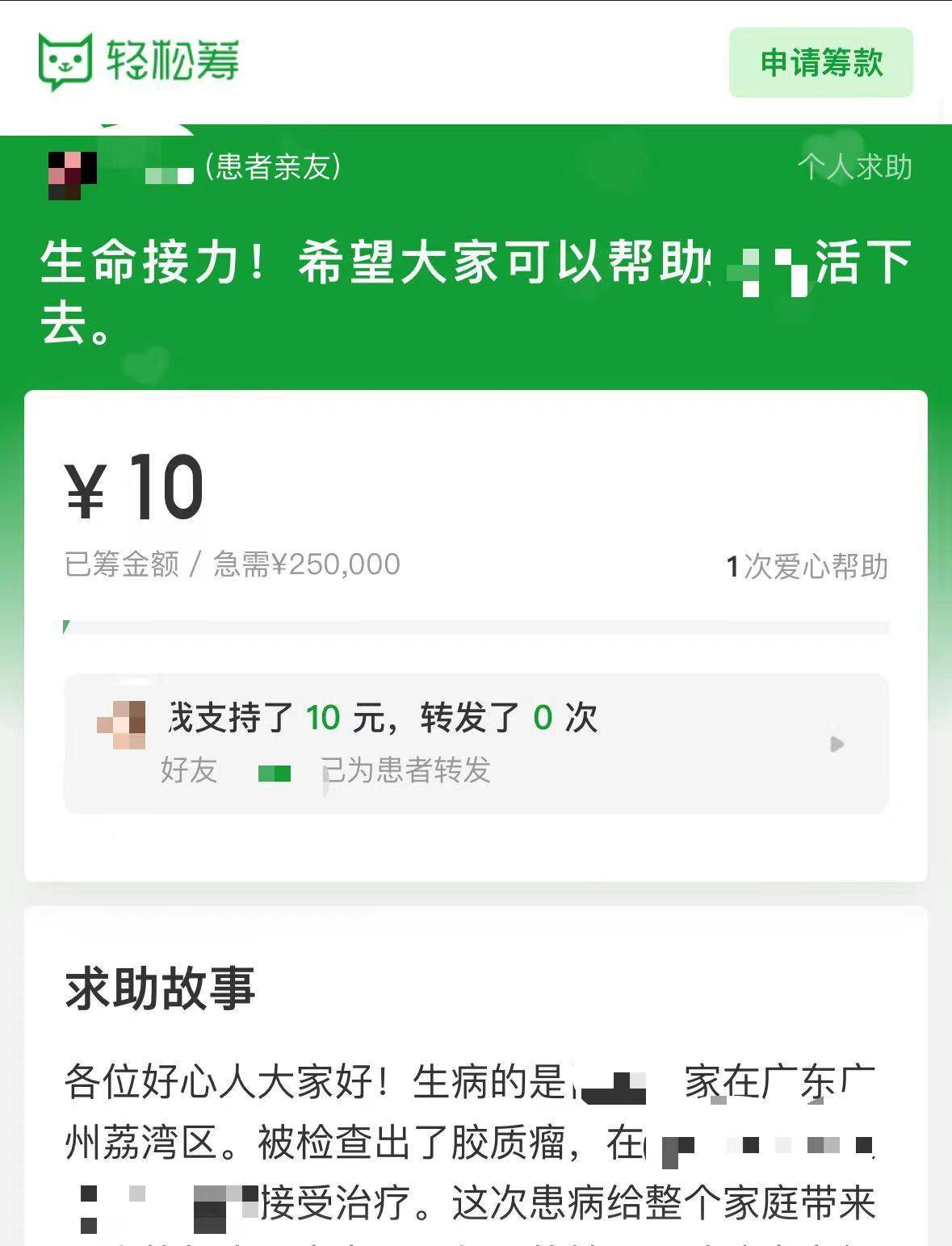Open the 我支持了10元 support details row

(x=476, y=743)
